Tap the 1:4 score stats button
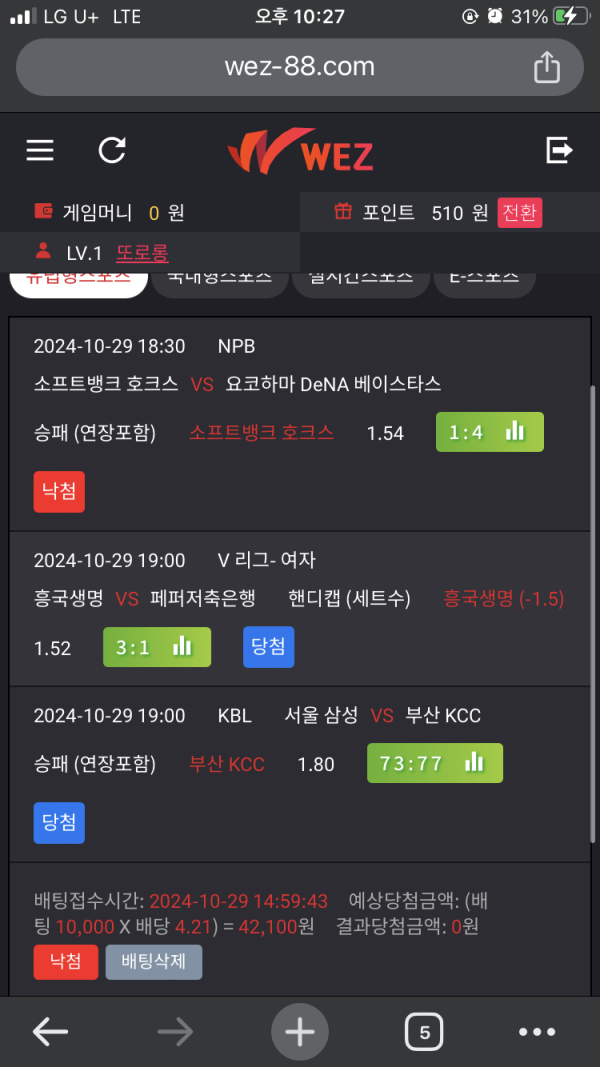Viewport: 600px width, 1067px height. [x=489, y=432]
